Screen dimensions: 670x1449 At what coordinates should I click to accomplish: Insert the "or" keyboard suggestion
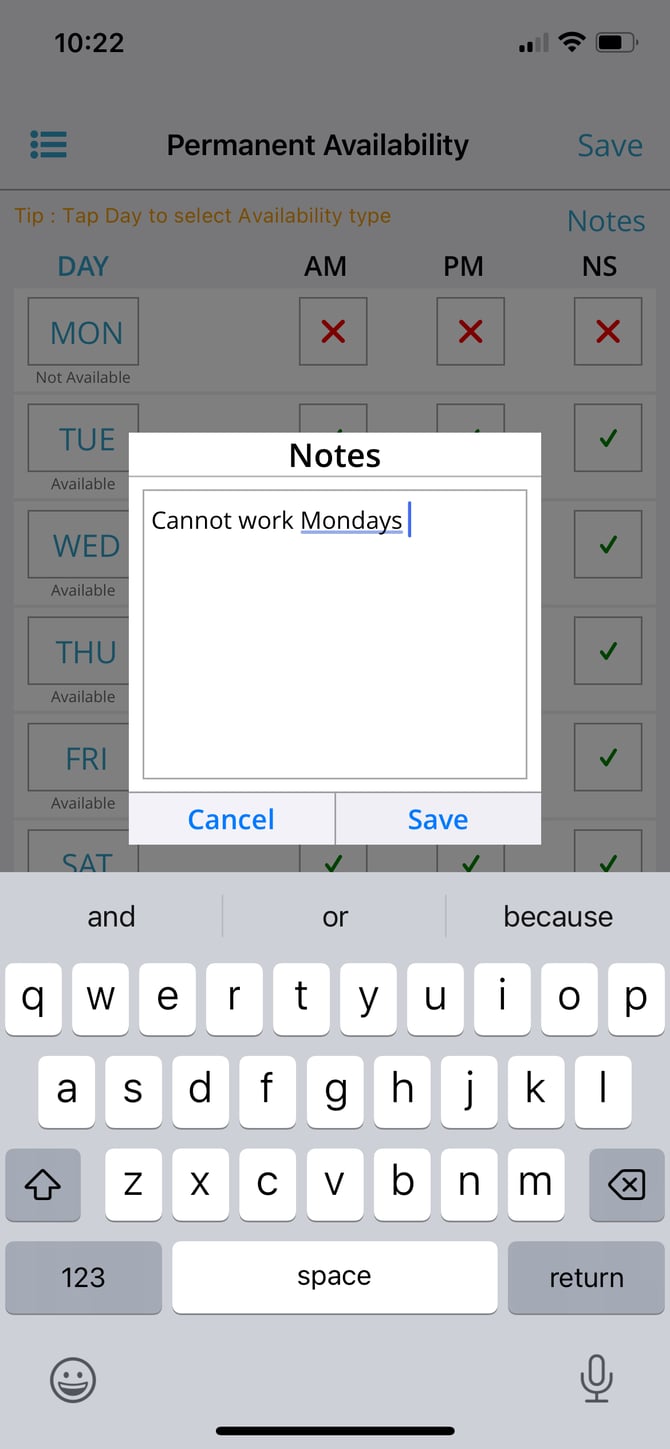(x=335, y=916)
